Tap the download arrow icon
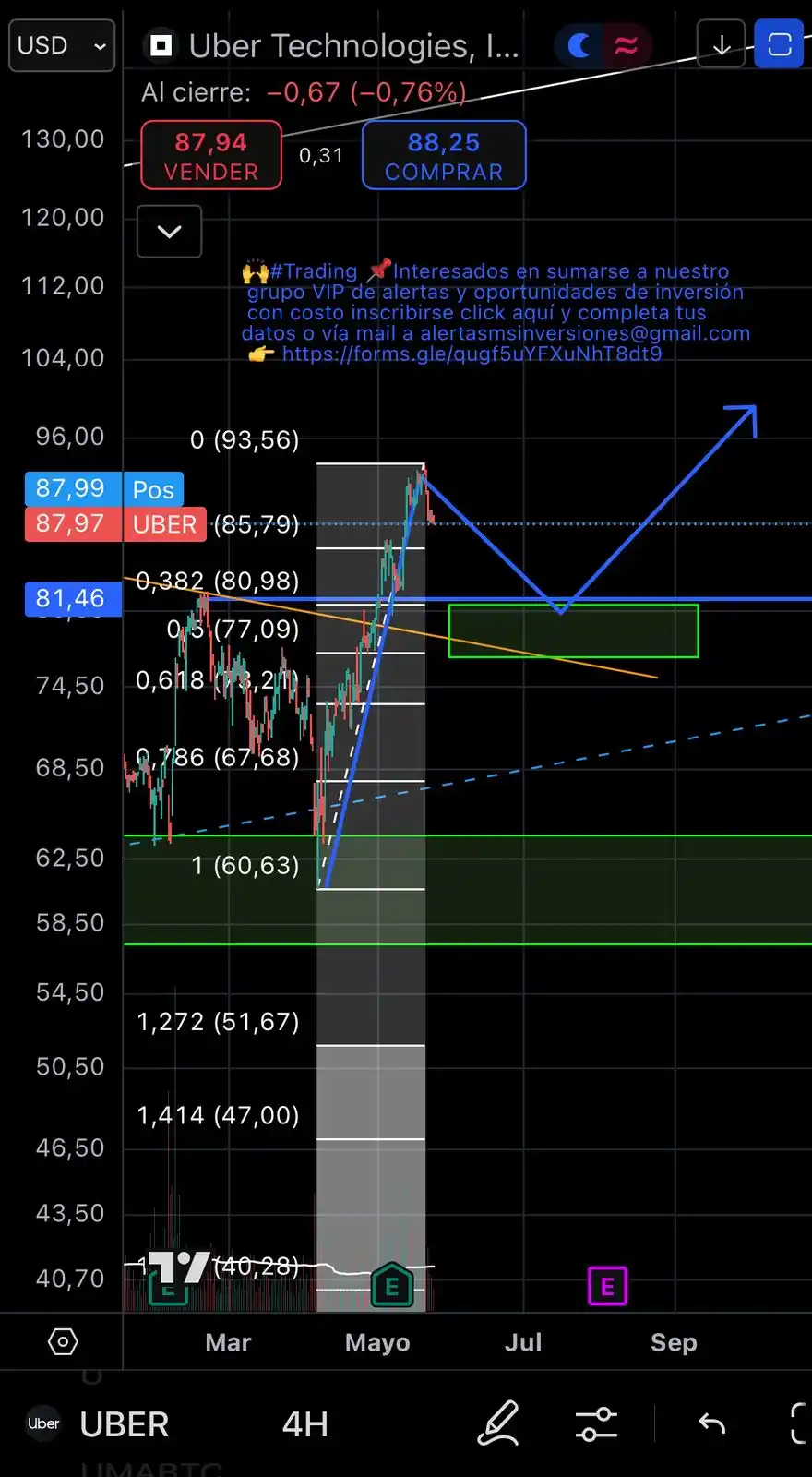812x1477 pixels. [721, 44]
